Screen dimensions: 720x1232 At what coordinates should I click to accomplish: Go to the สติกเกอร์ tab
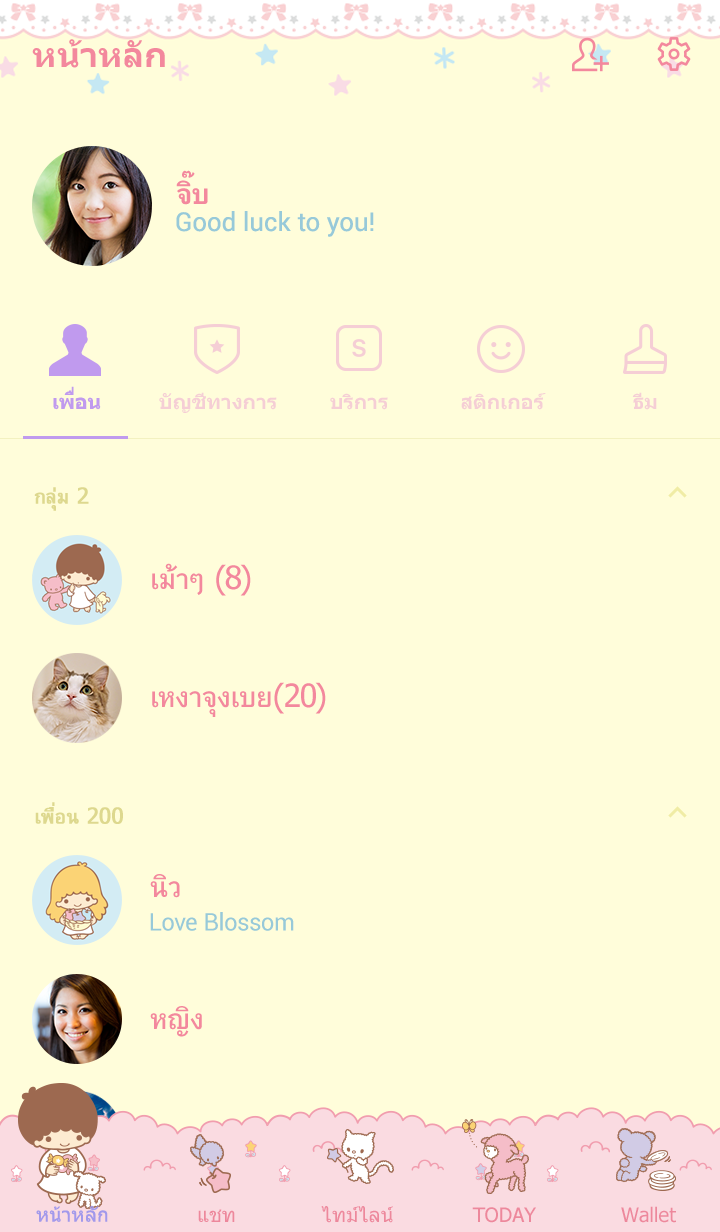[501, 368]
